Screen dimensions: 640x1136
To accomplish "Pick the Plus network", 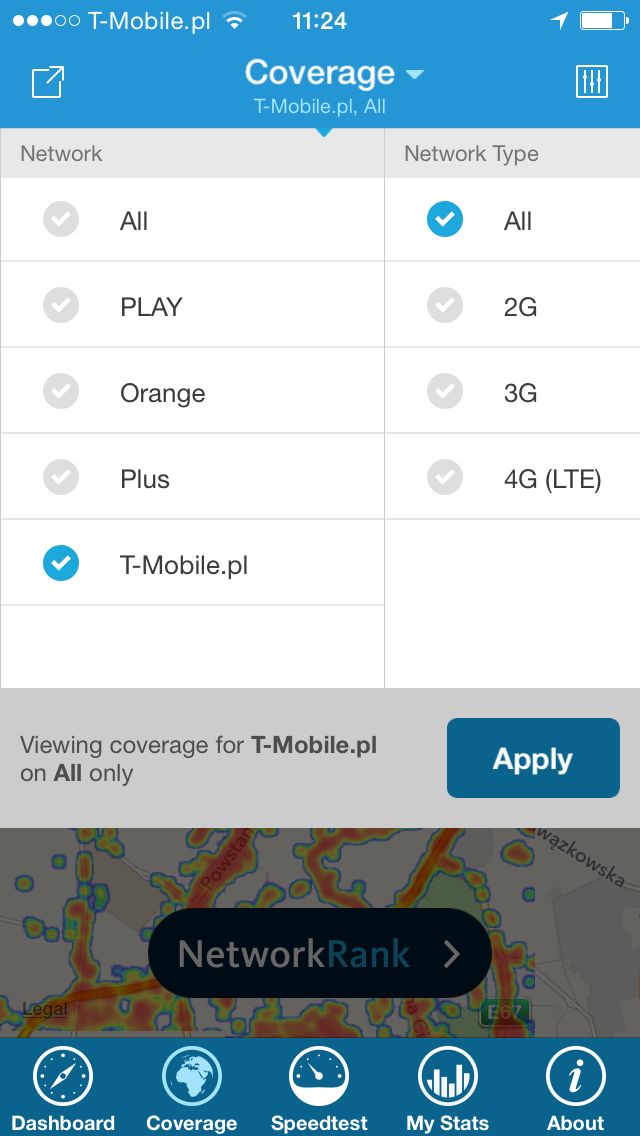I will pyautogui.click(x=192, y=477).
